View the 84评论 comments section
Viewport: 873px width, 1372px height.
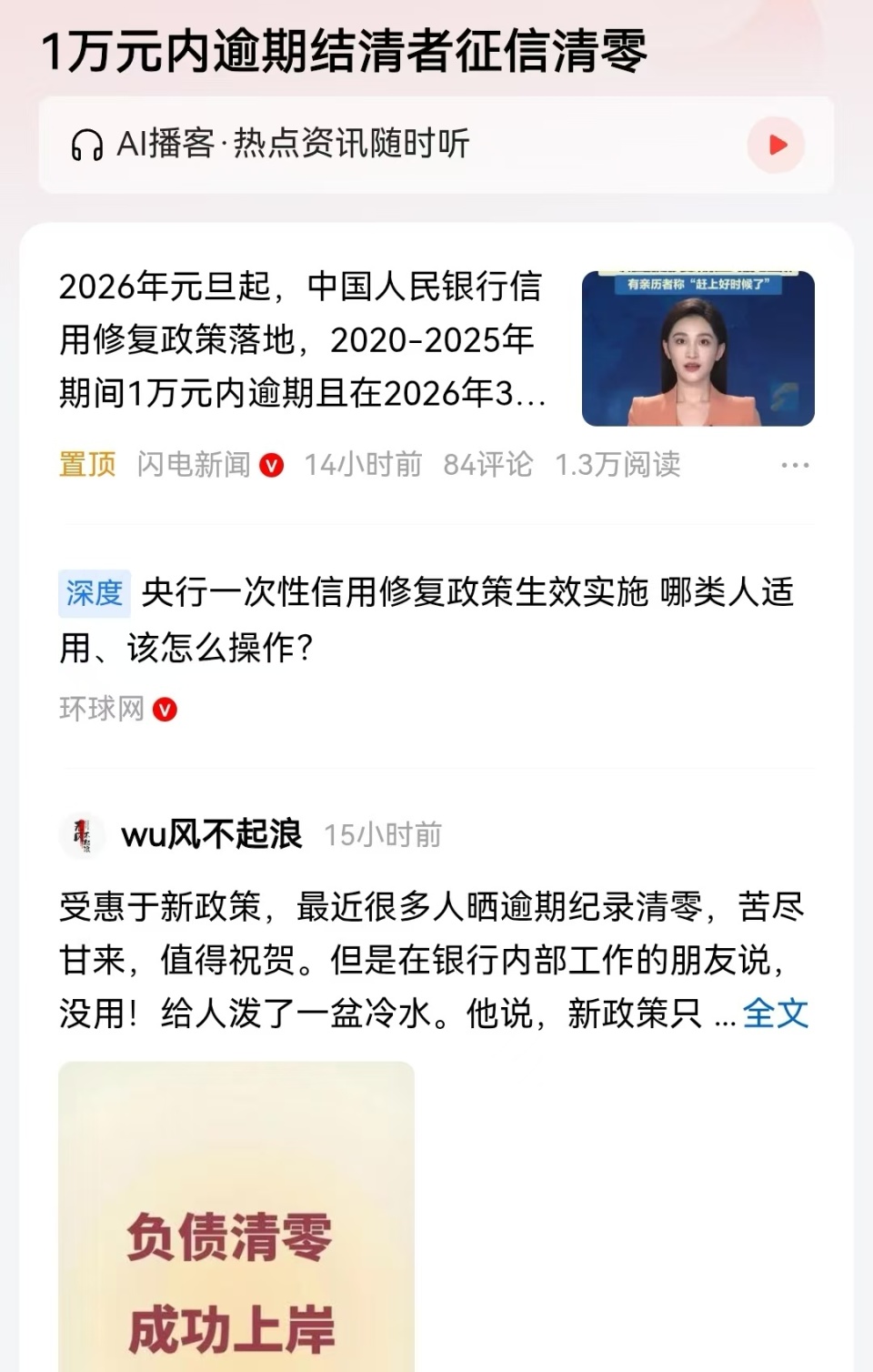point(489,464)
